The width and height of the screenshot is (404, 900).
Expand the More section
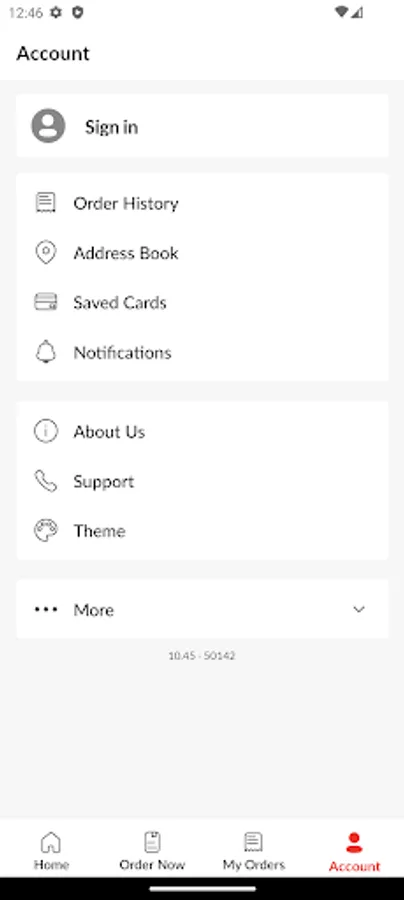202,609
